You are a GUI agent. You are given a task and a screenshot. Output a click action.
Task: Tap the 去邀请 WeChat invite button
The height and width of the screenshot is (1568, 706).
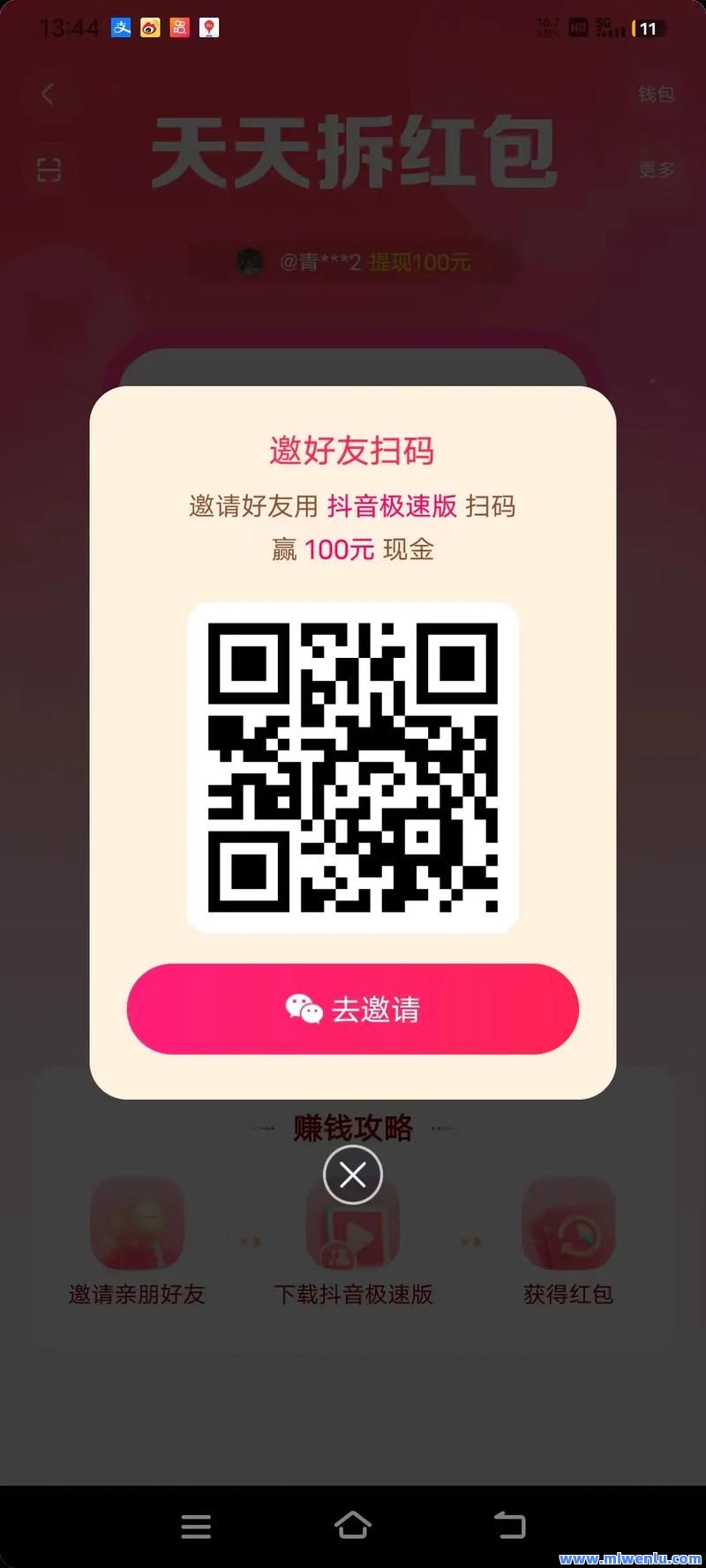coord(353,1009)
